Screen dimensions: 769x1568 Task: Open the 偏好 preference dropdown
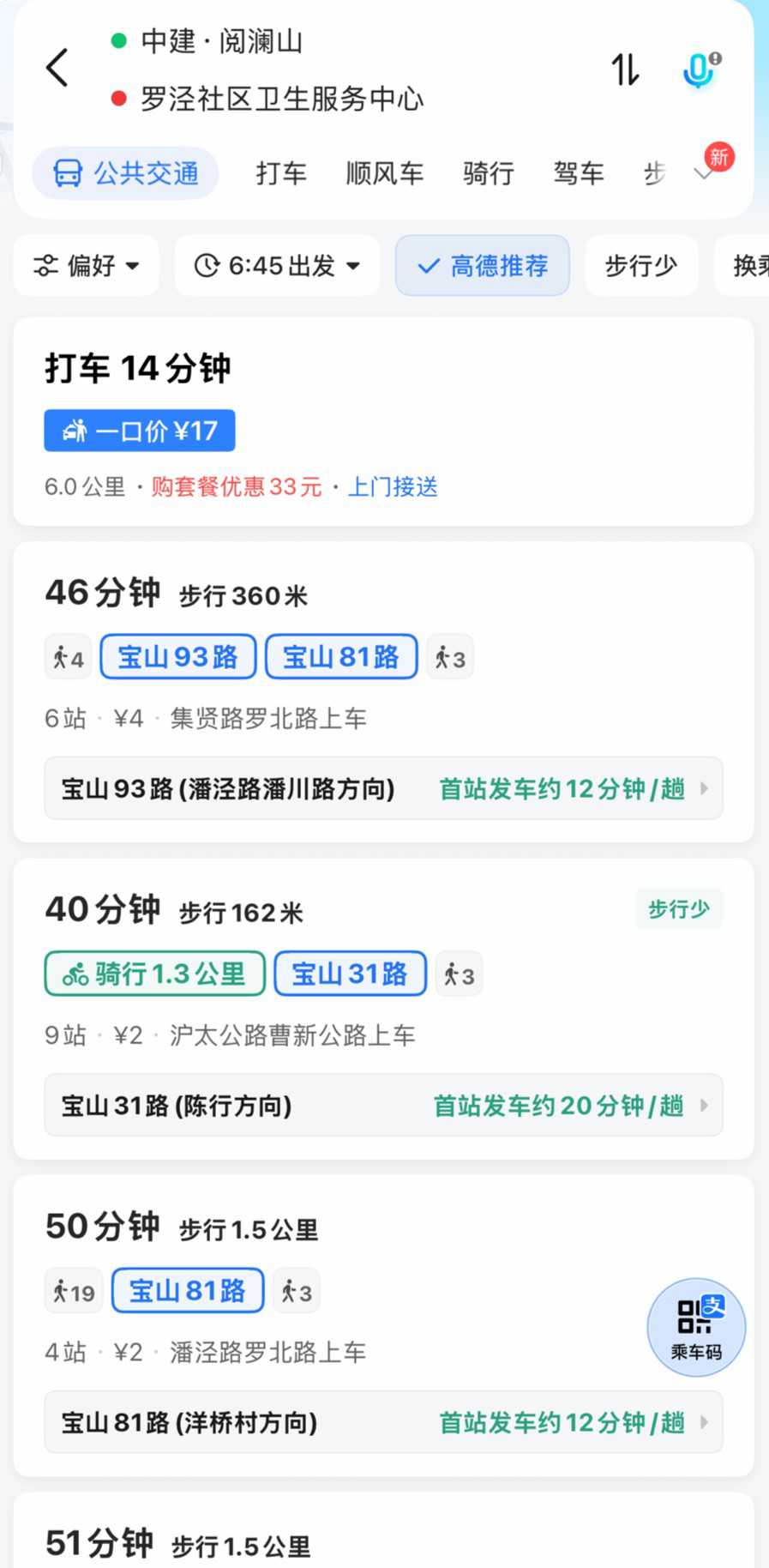click(87, 266)
